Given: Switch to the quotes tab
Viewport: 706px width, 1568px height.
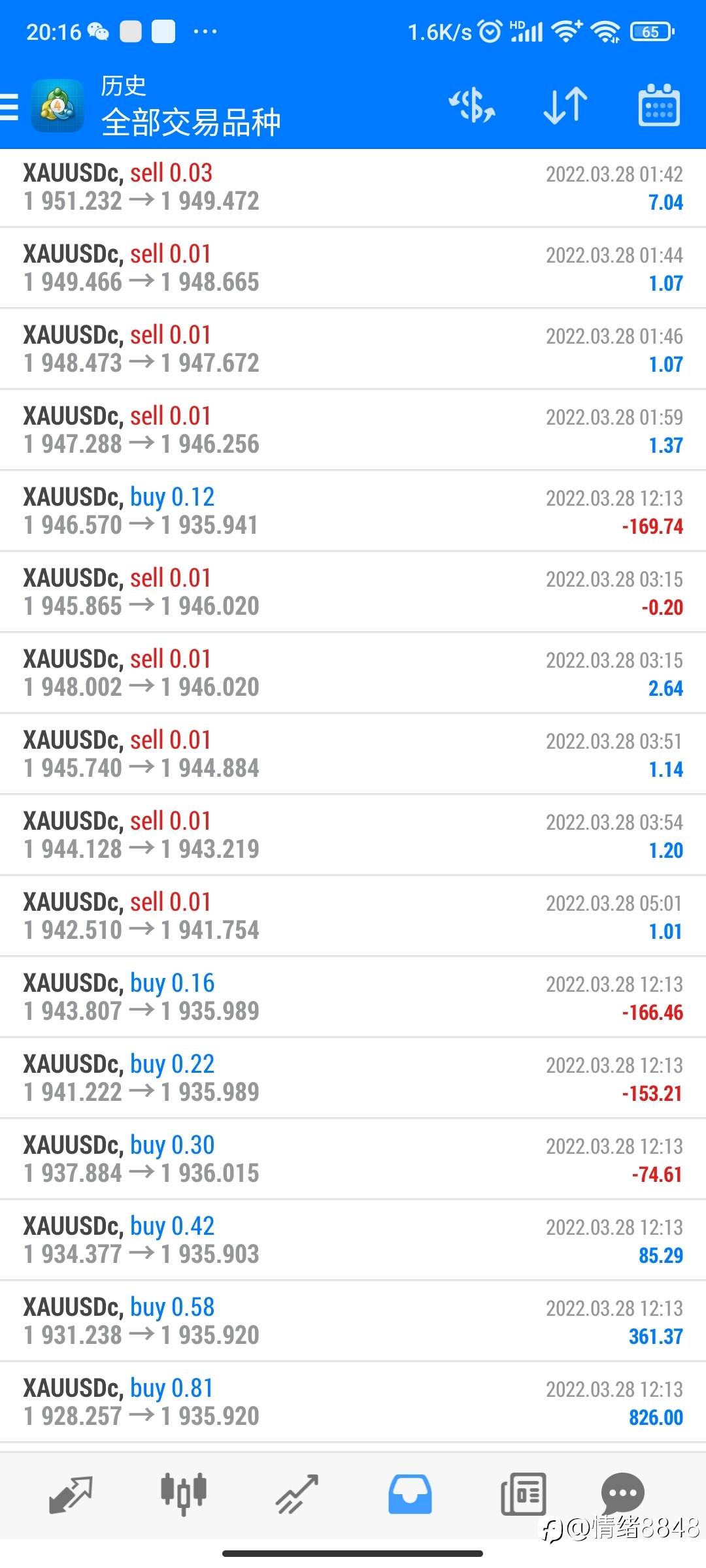Looking at the screenshot, I should point(71,1495).
